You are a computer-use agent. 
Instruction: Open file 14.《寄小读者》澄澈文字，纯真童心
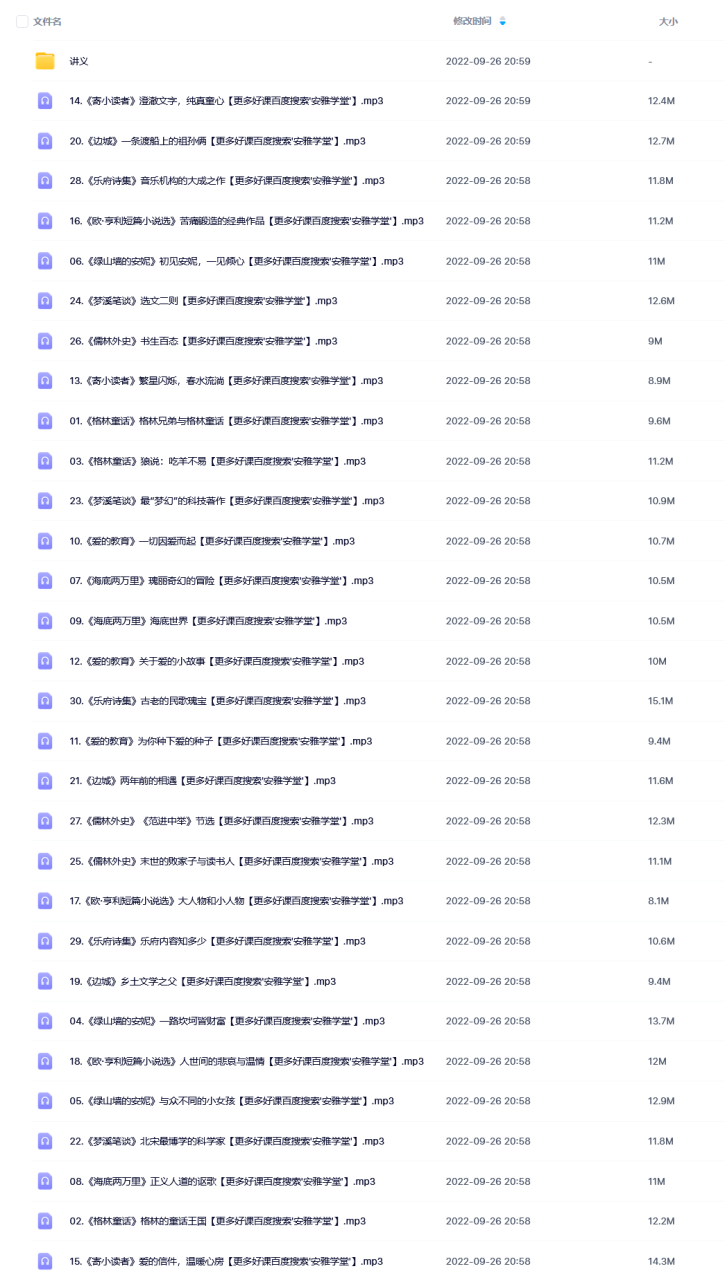coord(226,101)
